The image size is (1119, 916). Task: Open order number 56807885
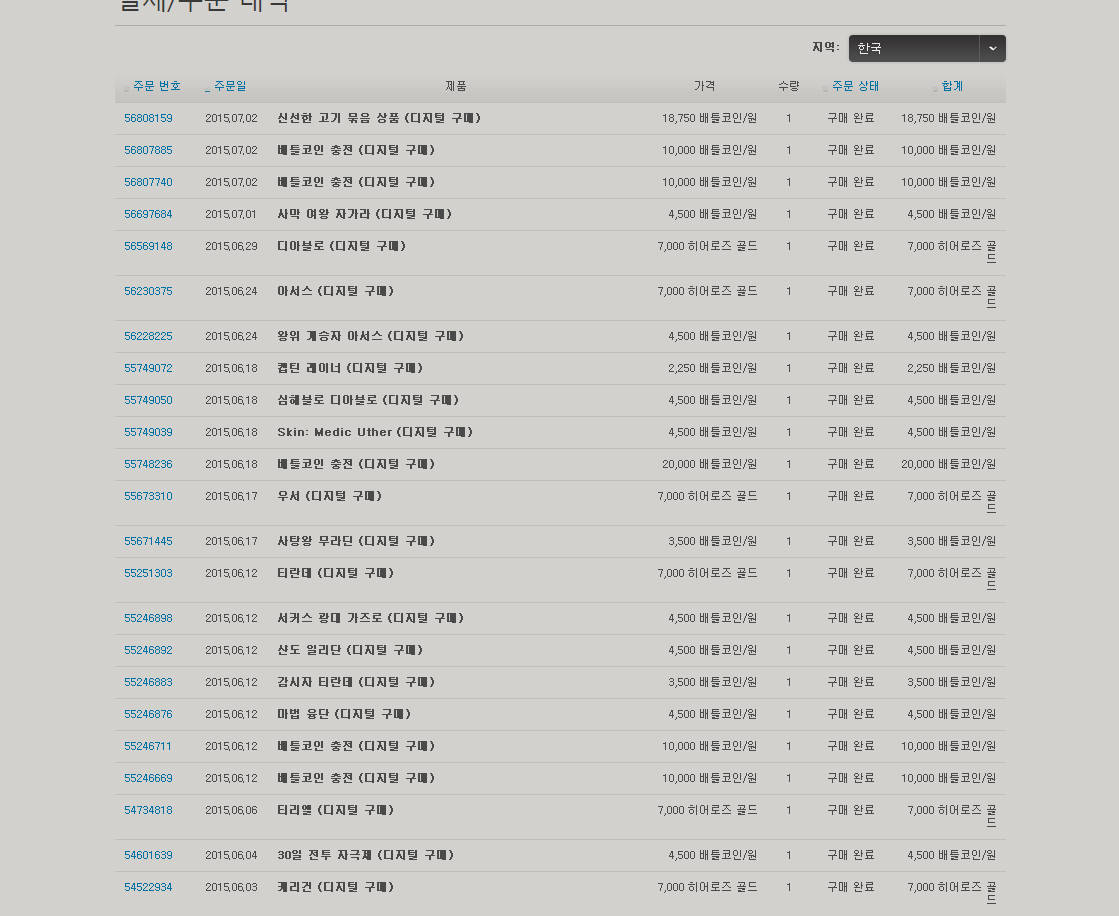[x=148, y=150]
